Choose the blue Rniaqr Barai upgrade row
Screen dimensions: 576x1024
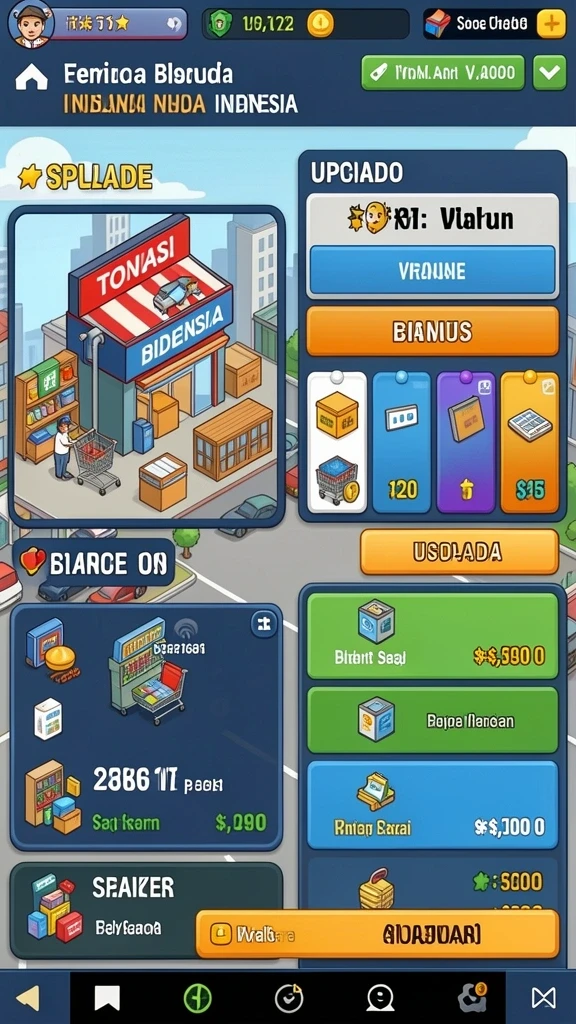click(432, 805)
